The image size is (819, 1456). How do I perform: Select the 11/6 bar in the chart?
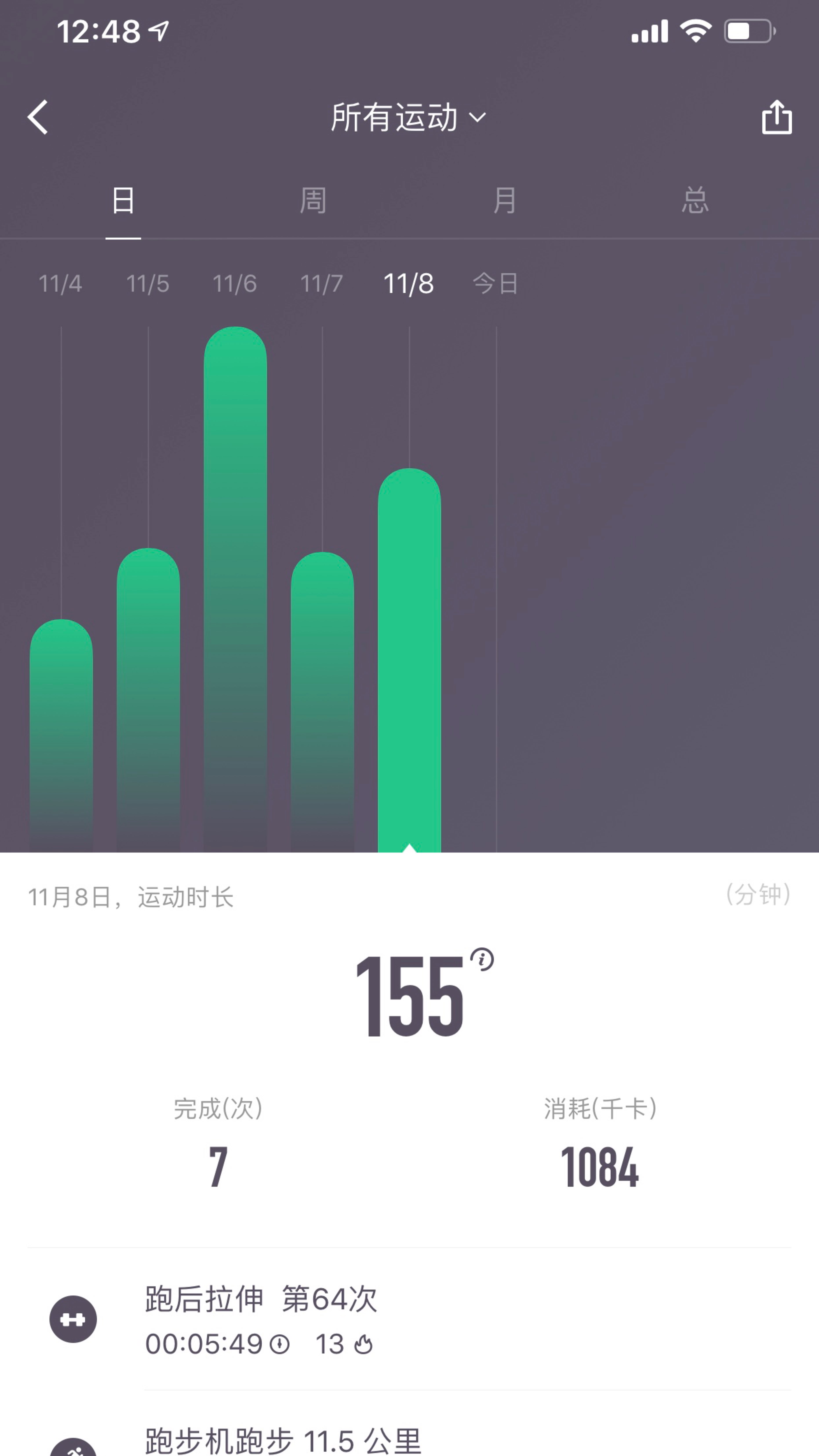(x=235, y=588)
